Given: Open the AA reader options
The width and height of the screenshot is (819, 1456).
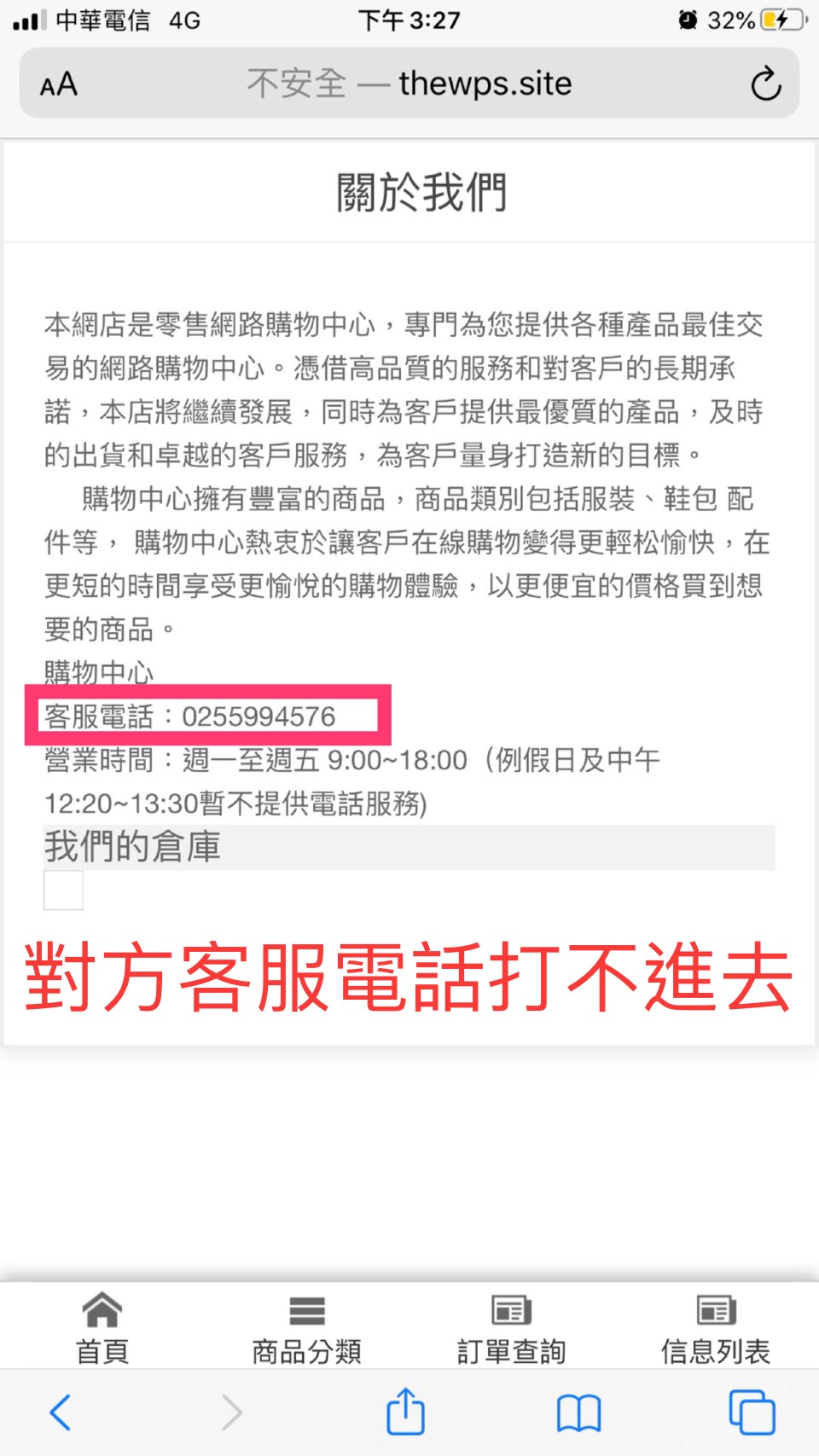Looking at the screenshot, I should (59, 84).
